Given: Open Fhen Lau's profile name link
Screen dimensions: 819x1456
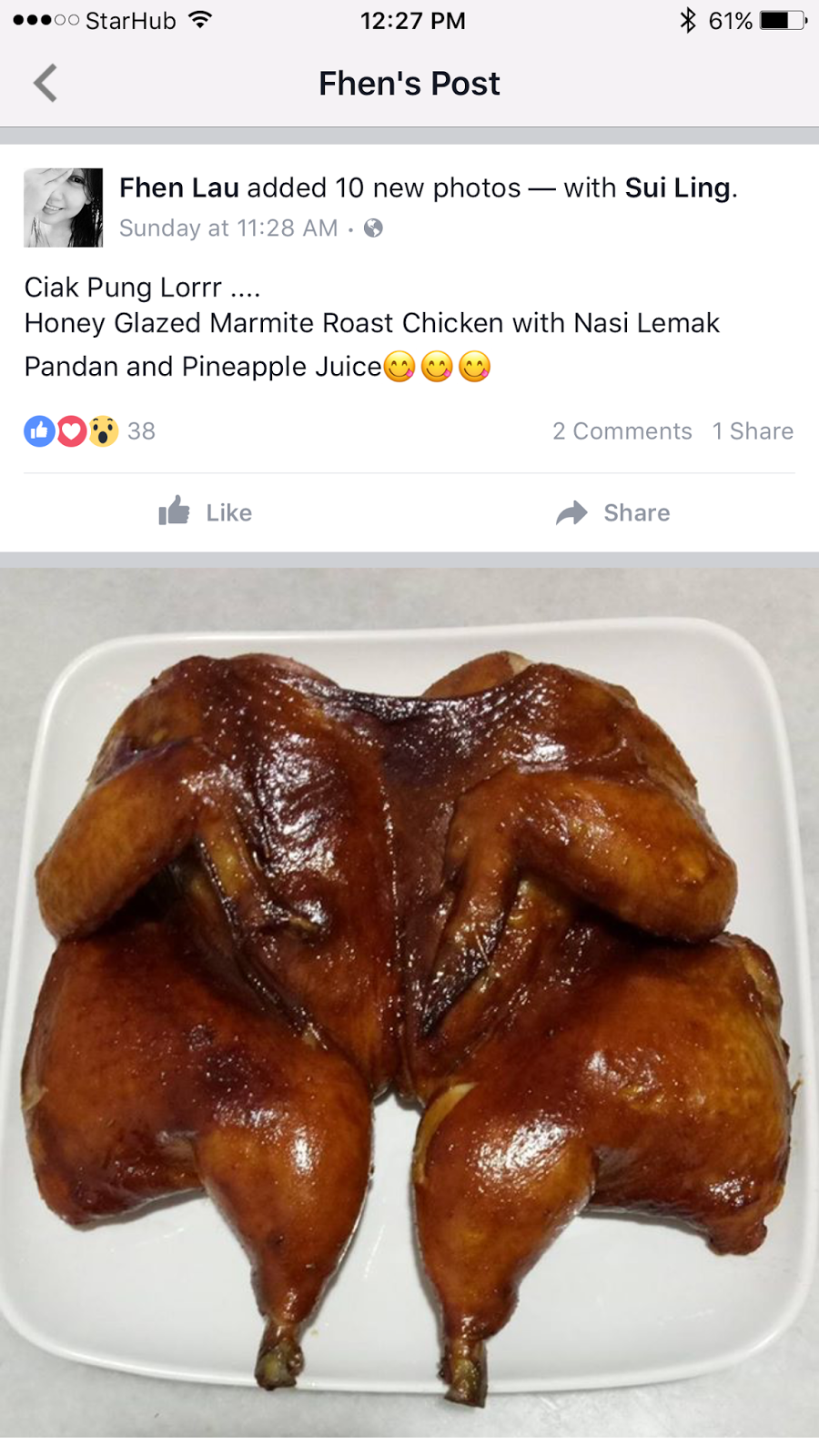Looking at the screenshot, I should click(179, 187).
